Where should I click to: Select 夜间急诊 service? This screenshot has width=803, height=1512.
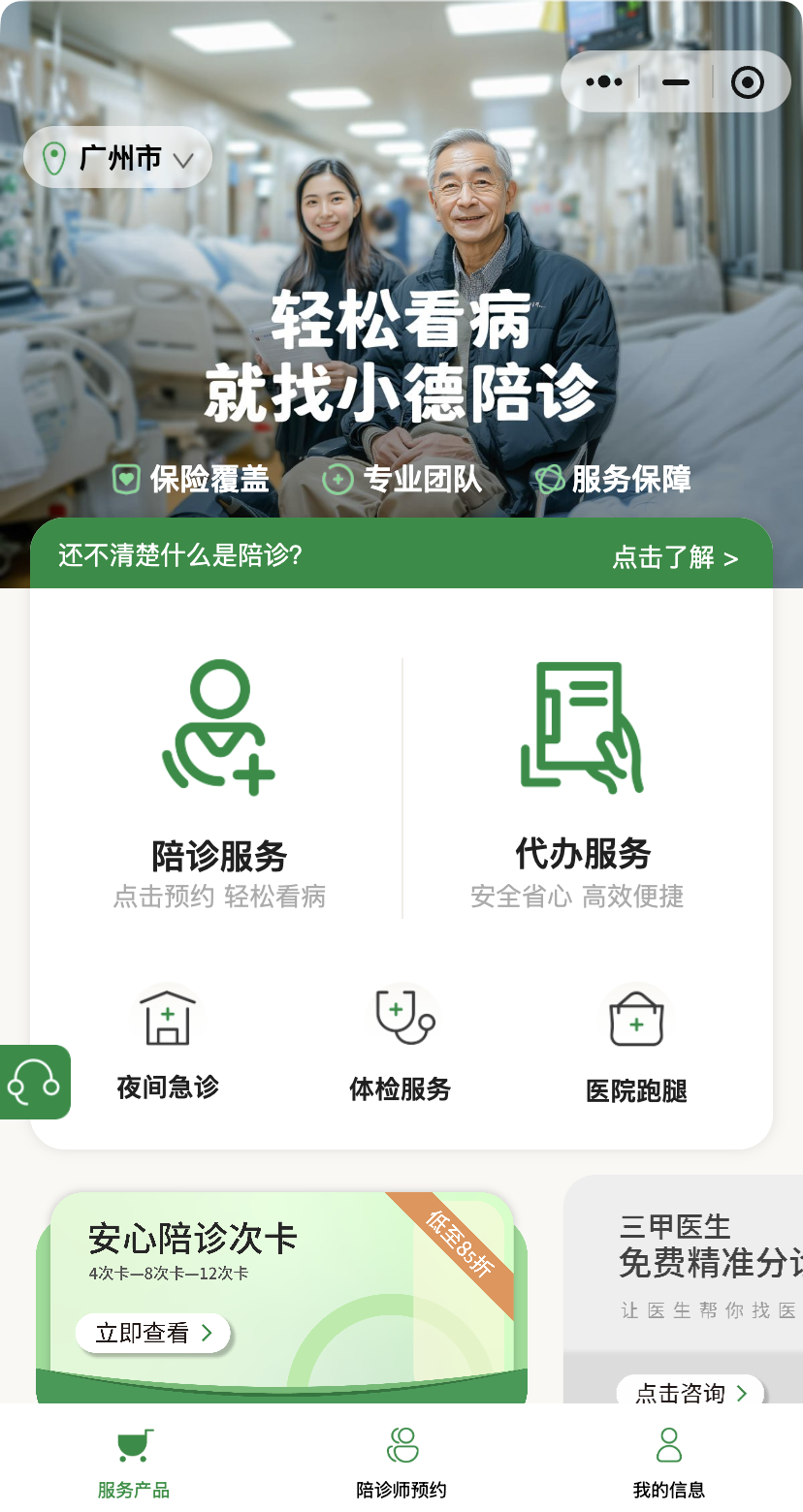[168, 1043]
